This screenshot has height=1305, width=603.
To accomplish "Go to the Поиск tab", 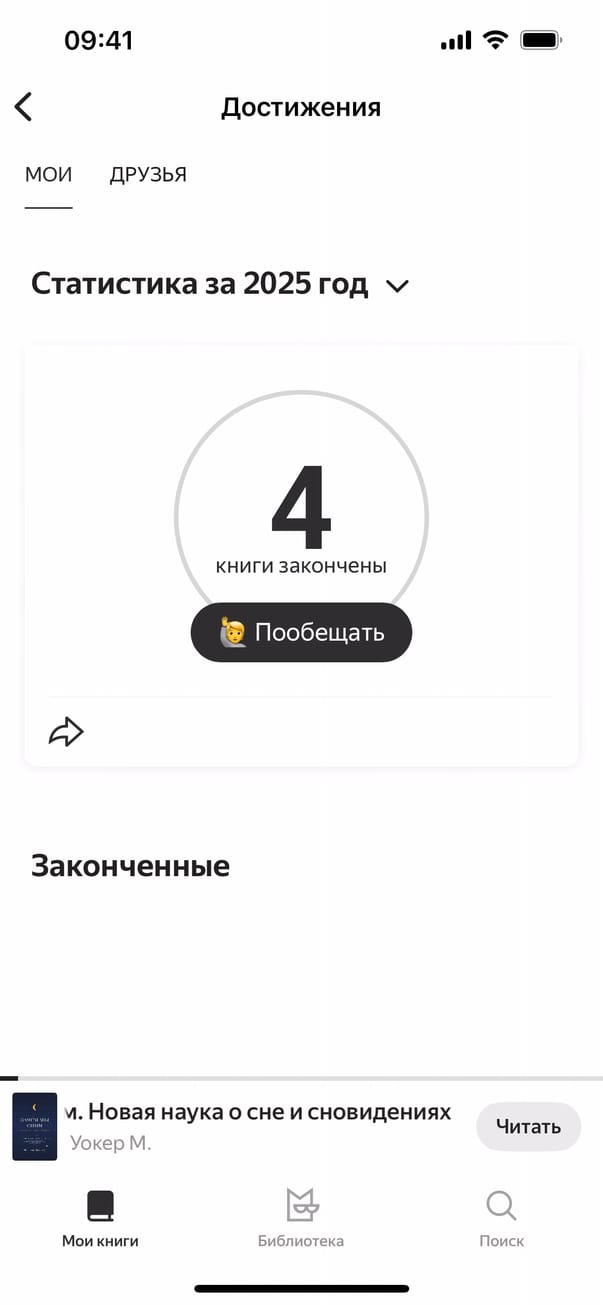I will pos(501,1219).
